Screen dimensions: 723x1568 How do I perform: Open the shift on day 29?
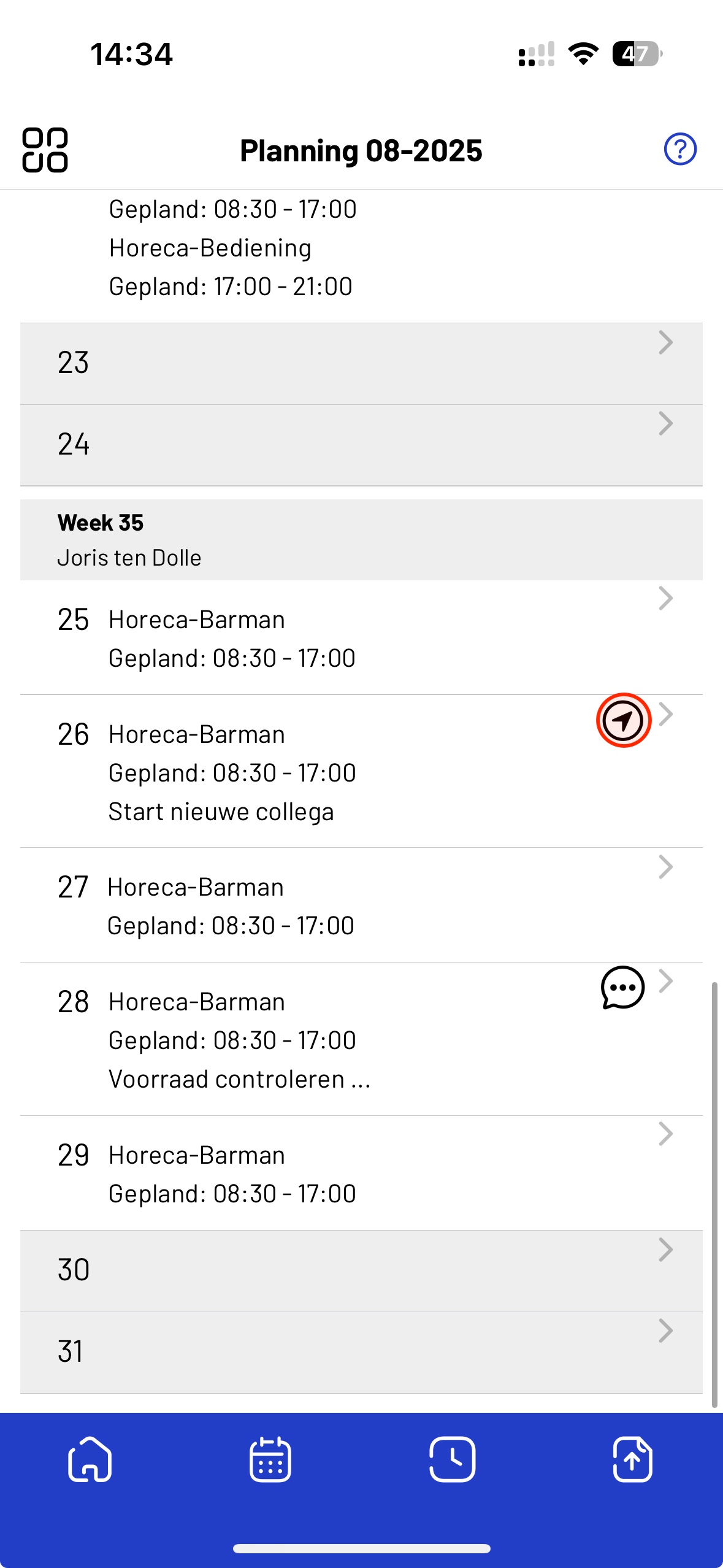361,1173
